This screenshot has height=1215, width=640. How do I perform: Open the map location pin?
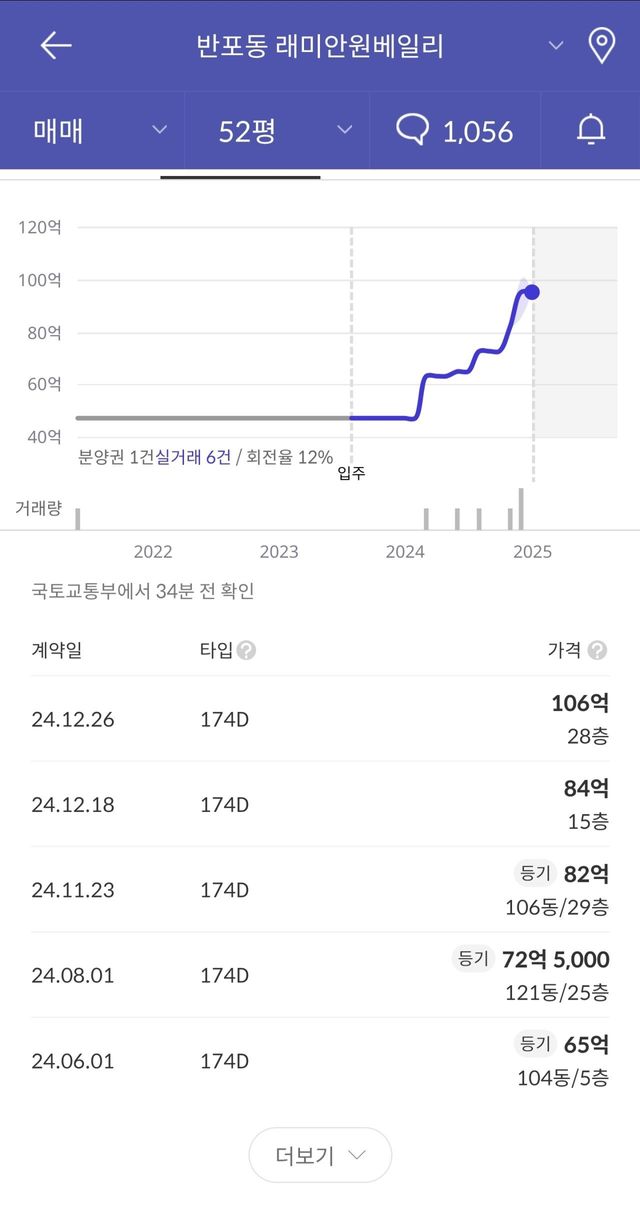tap(601, 46)
